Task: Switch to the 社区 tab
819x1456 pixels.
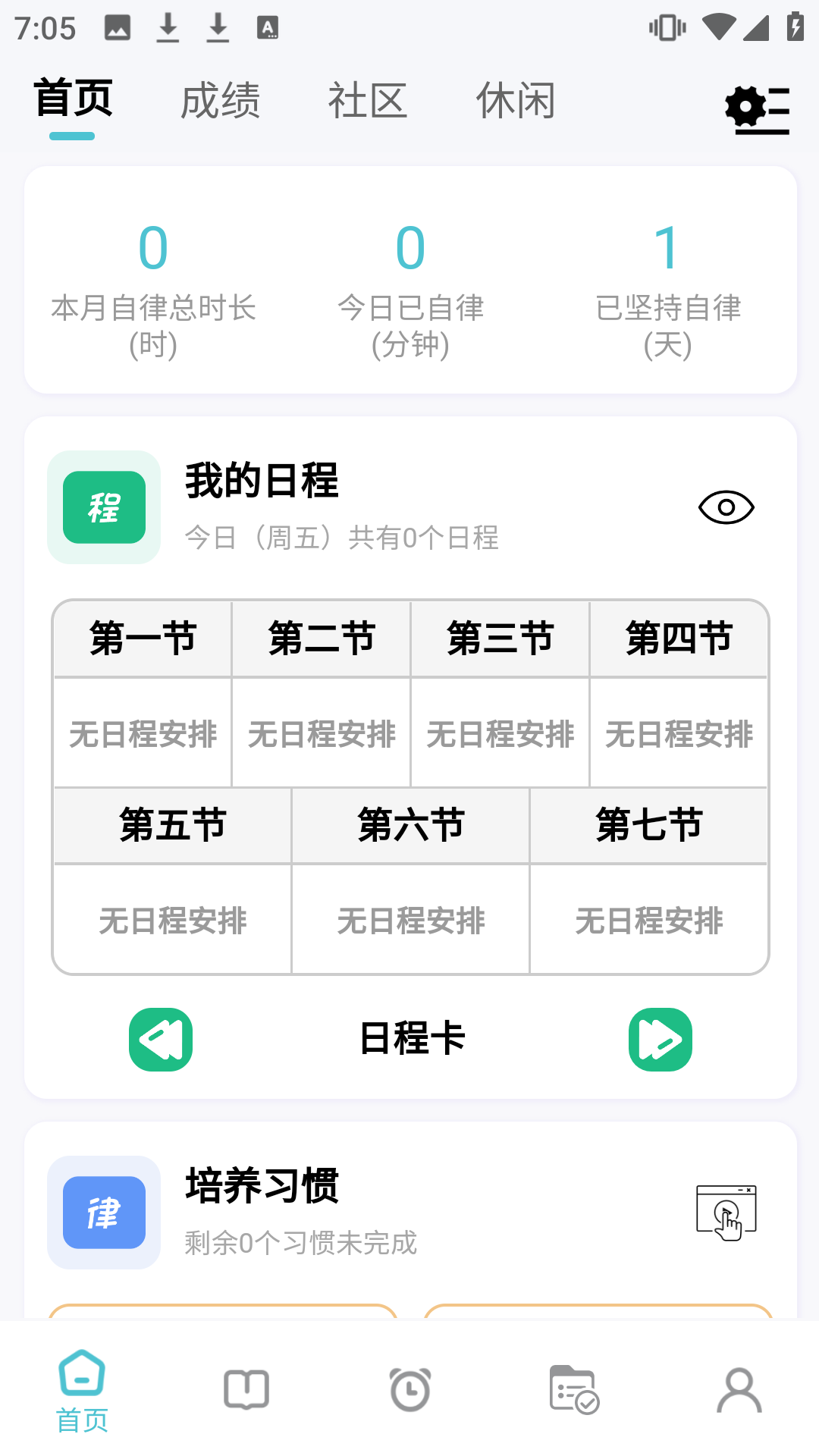Action: (367, 99)
